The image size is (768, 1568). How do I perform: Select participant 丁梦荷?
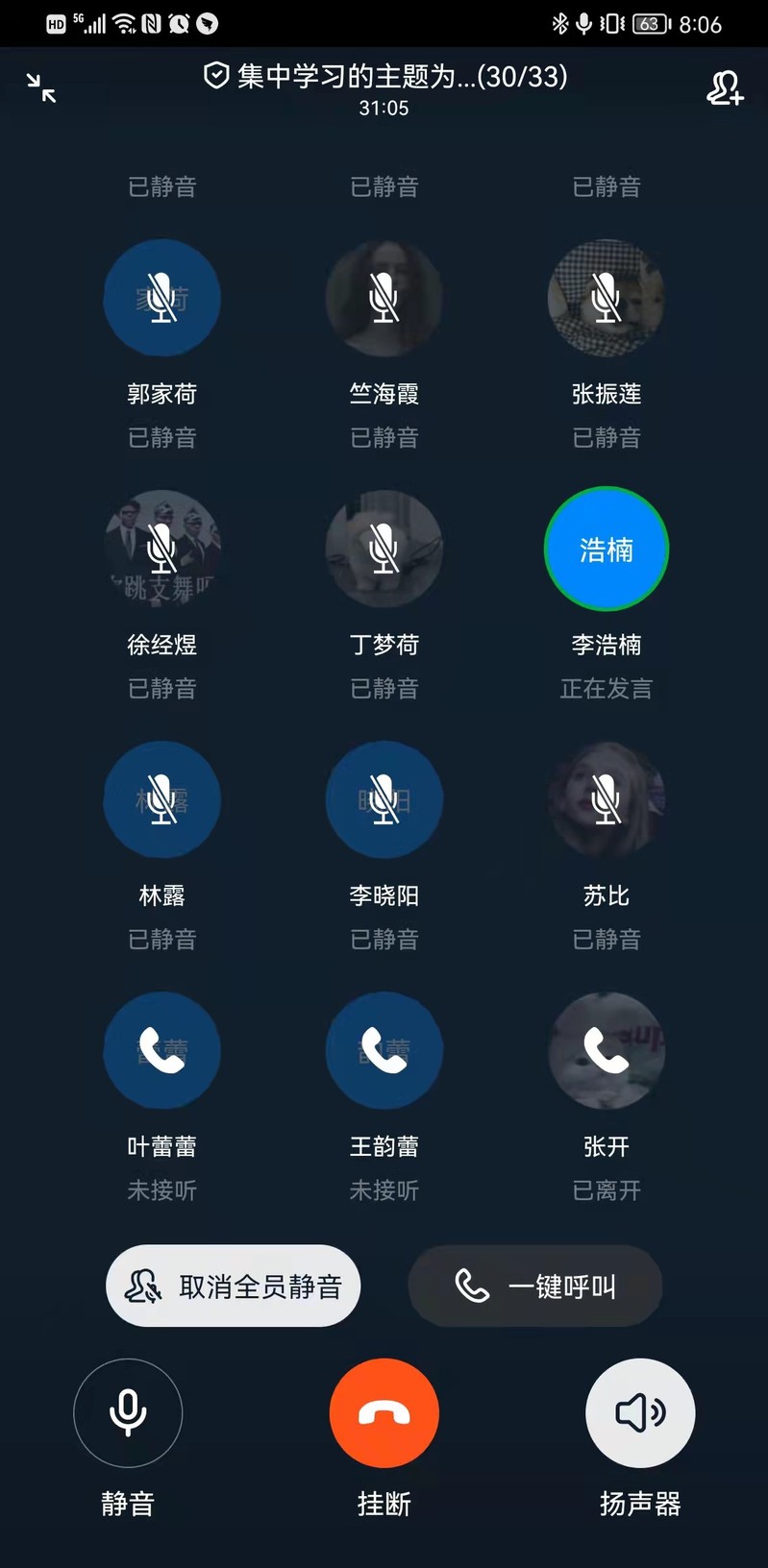[x=384, y=550]
